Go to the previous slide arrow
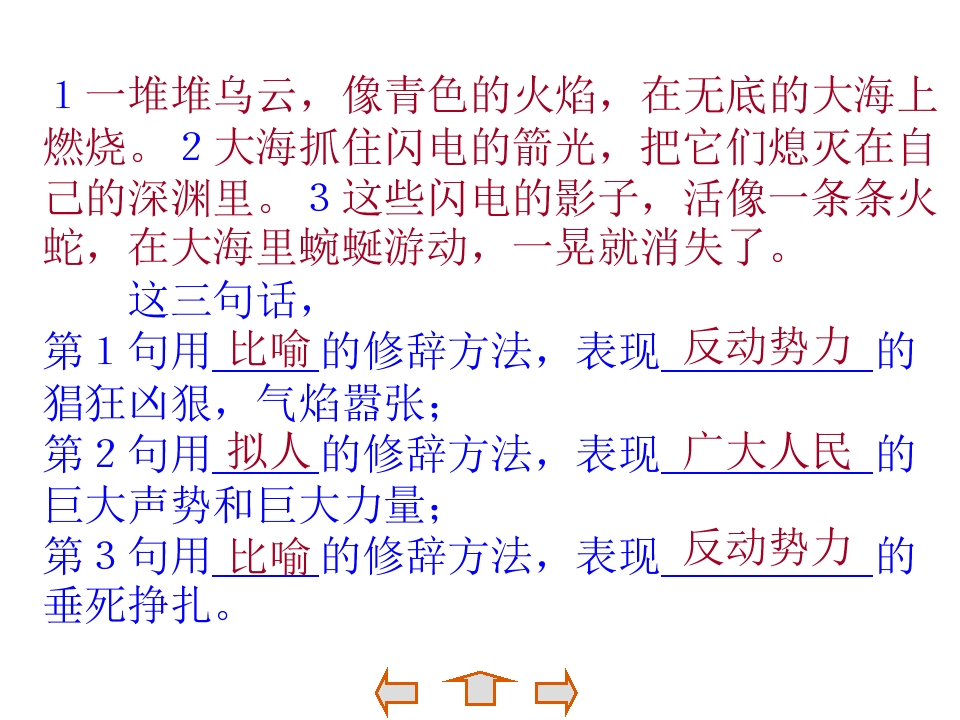 [x=396, y=692]
